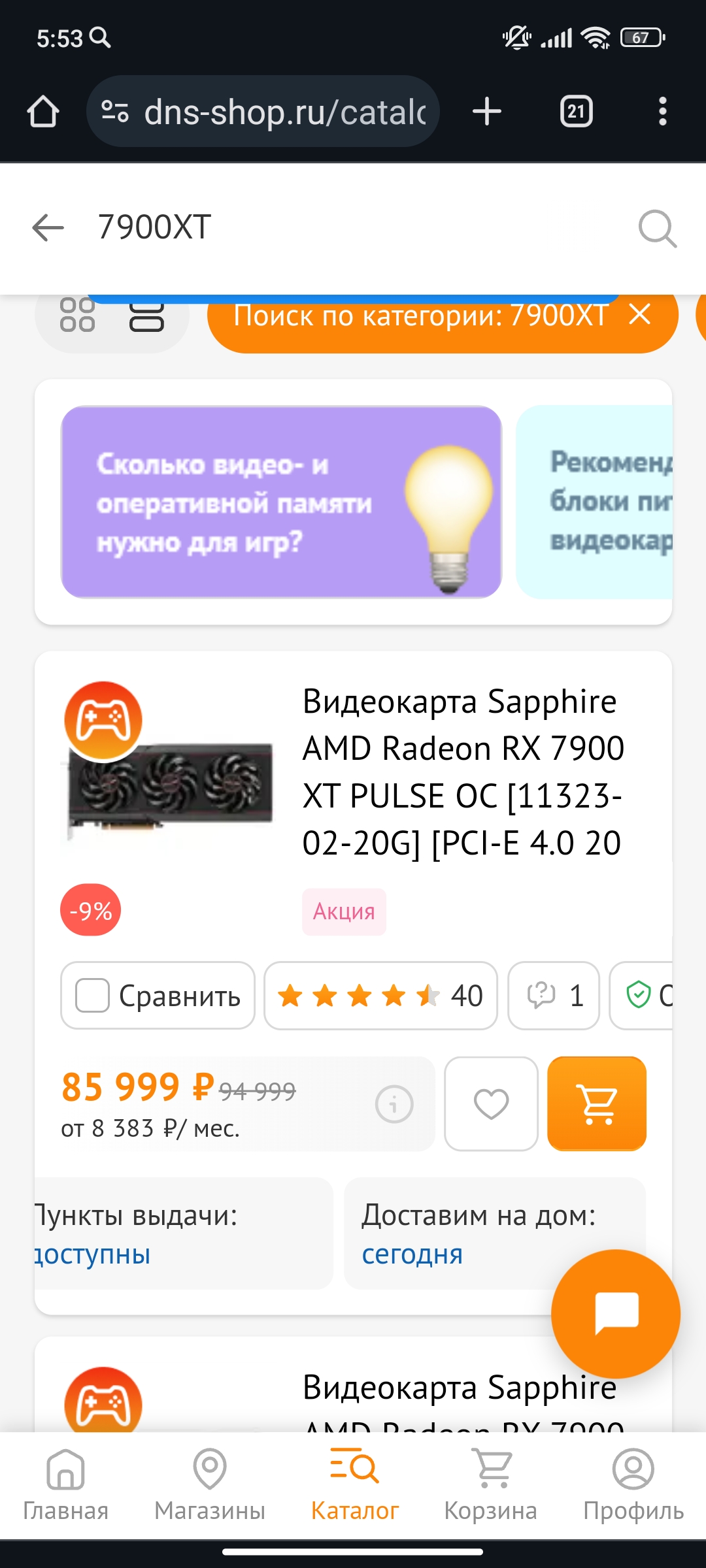
Task: Go back from the 7900XT search
Action: 48,227
